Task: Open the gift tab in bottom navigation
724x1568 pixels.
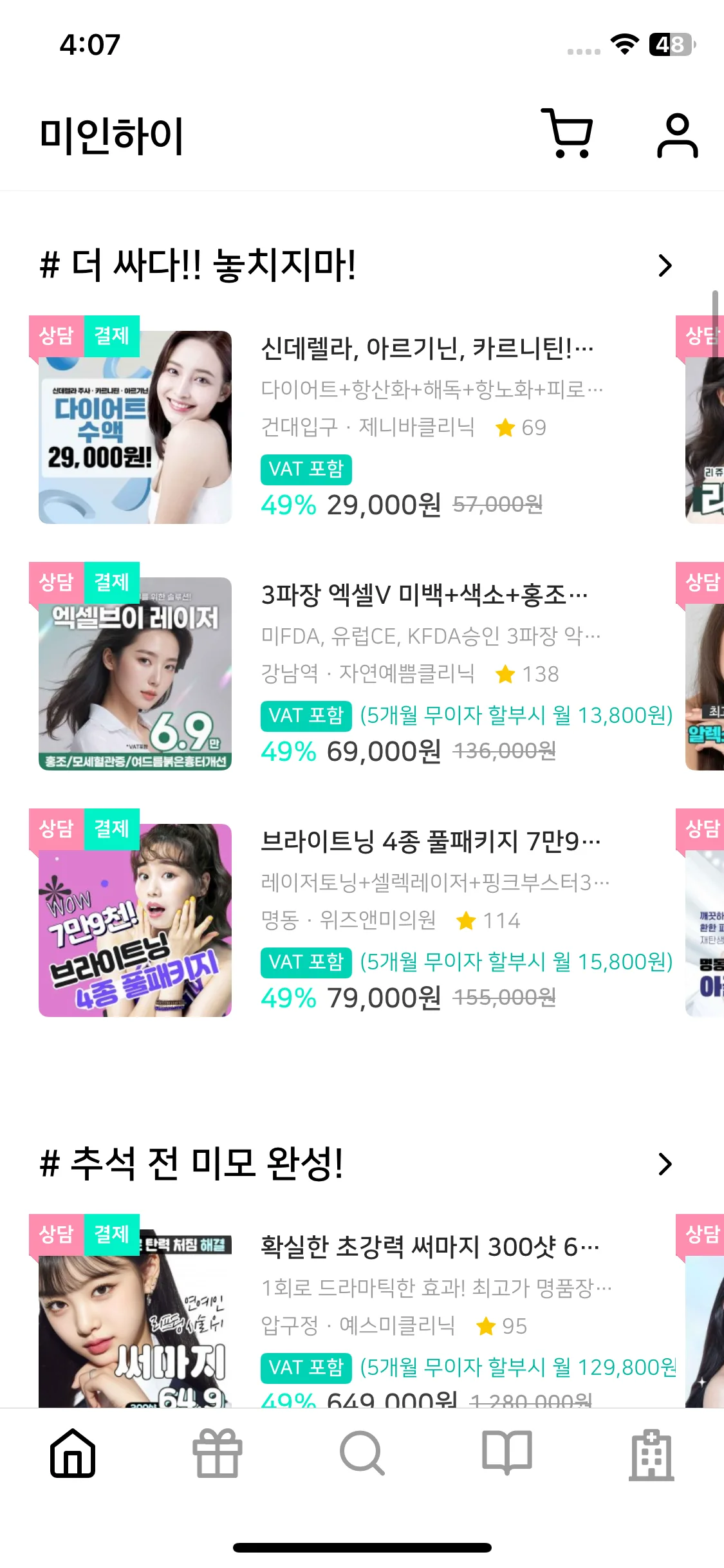Action: tap(218, 1453)
